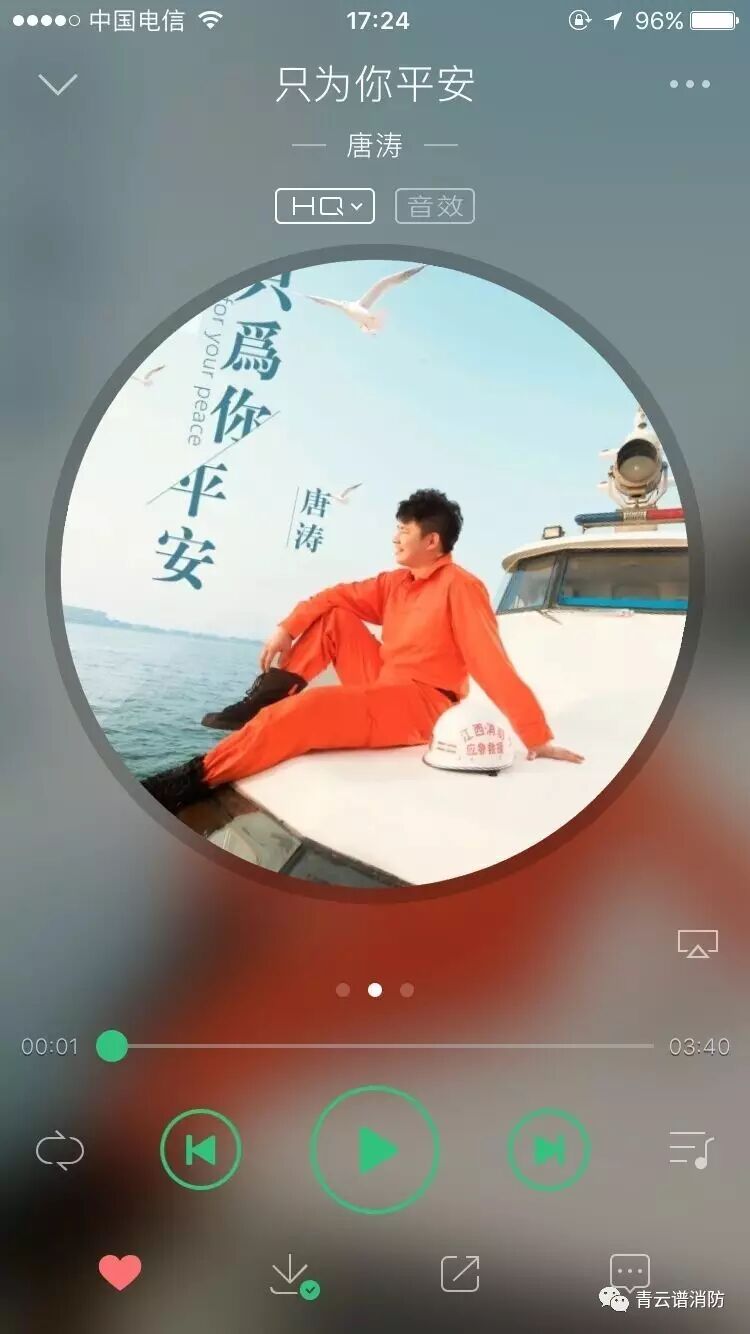750x1334 pixels.
Task: Skip to the next track
Action: tap(549, 1150)
